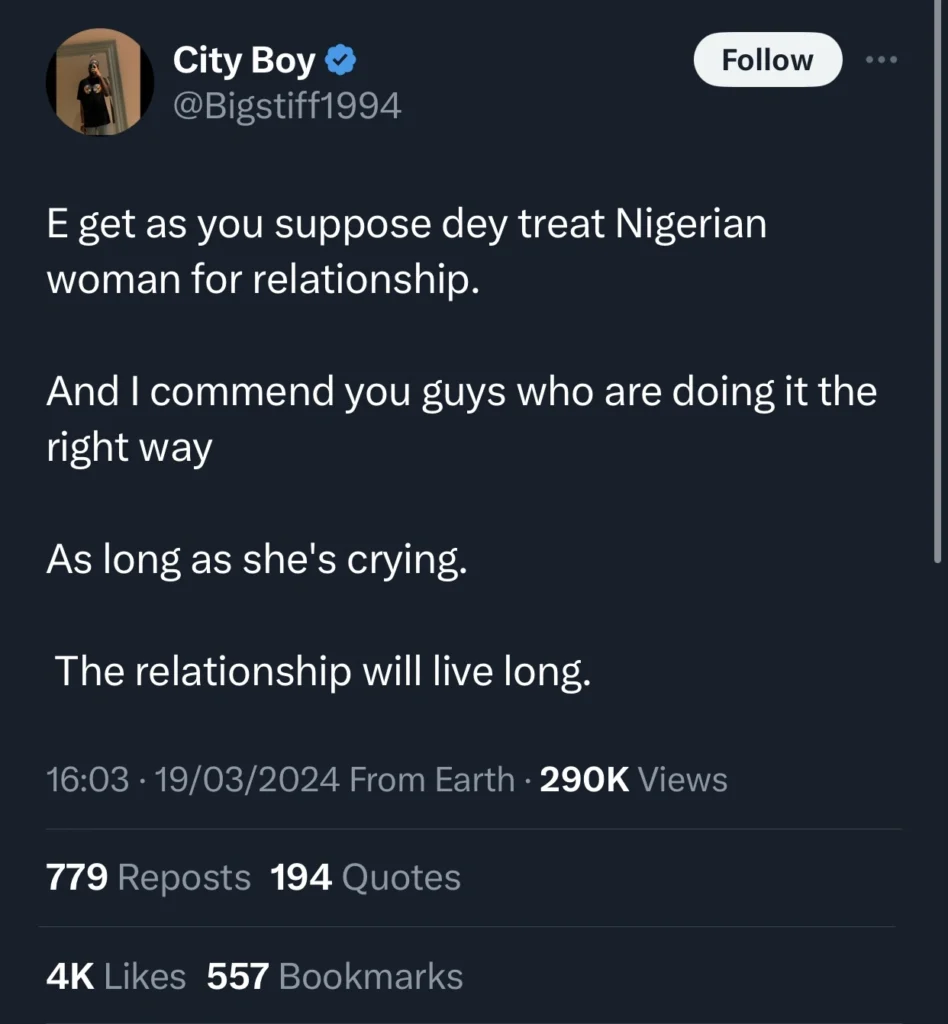Open the three-dot more options menu
Viewport: 948px width, 1024px height.
click(x=881, y=59)
